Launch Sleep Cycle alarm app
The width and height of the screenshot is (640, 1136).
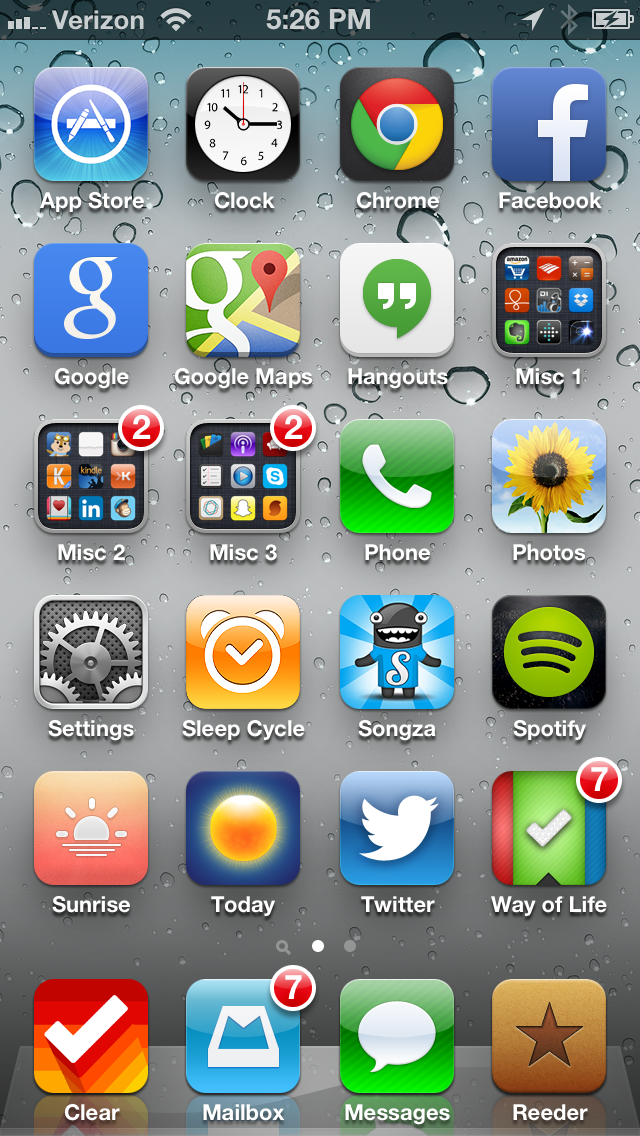point(243,653)
